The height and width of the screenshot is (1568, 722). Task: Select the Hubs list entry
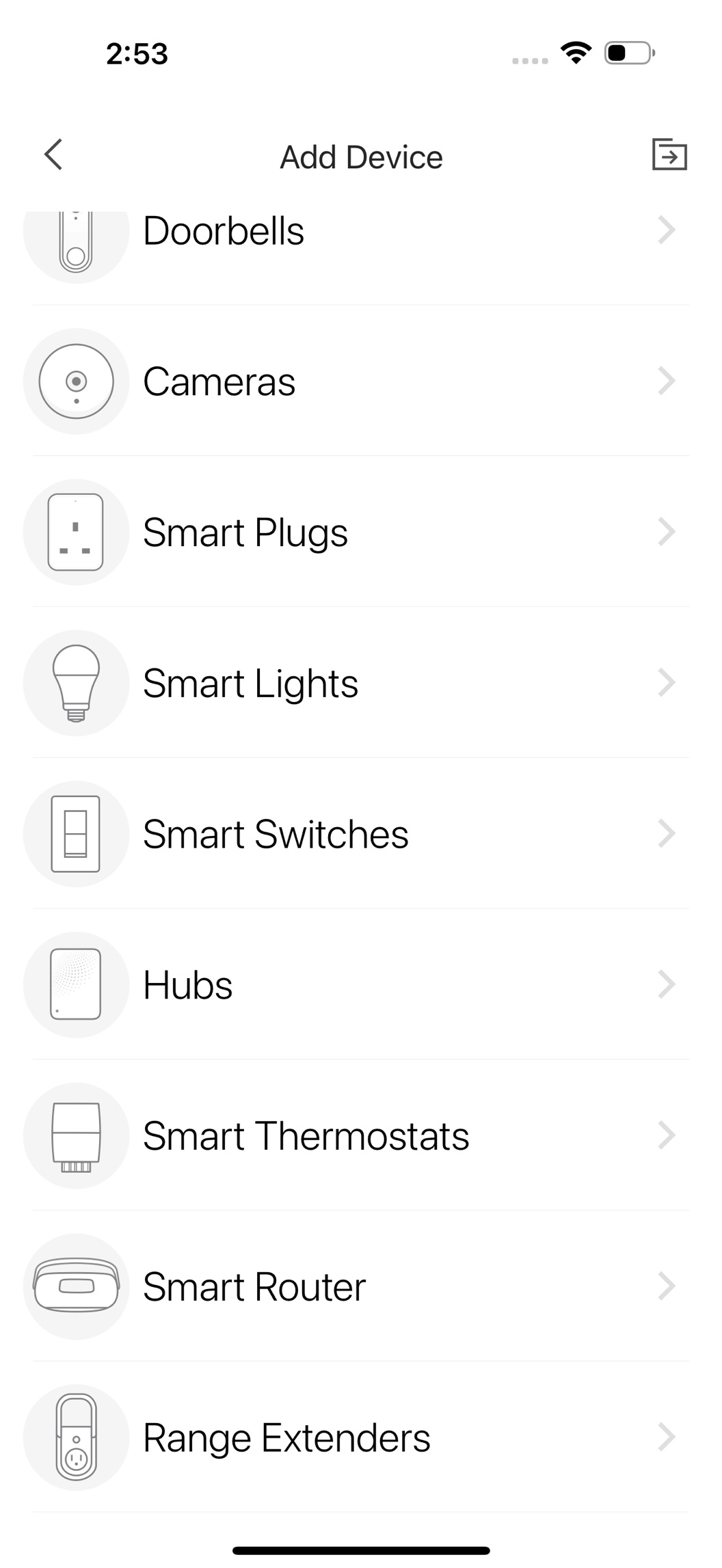pyautogui.click(x=361, y=984)
